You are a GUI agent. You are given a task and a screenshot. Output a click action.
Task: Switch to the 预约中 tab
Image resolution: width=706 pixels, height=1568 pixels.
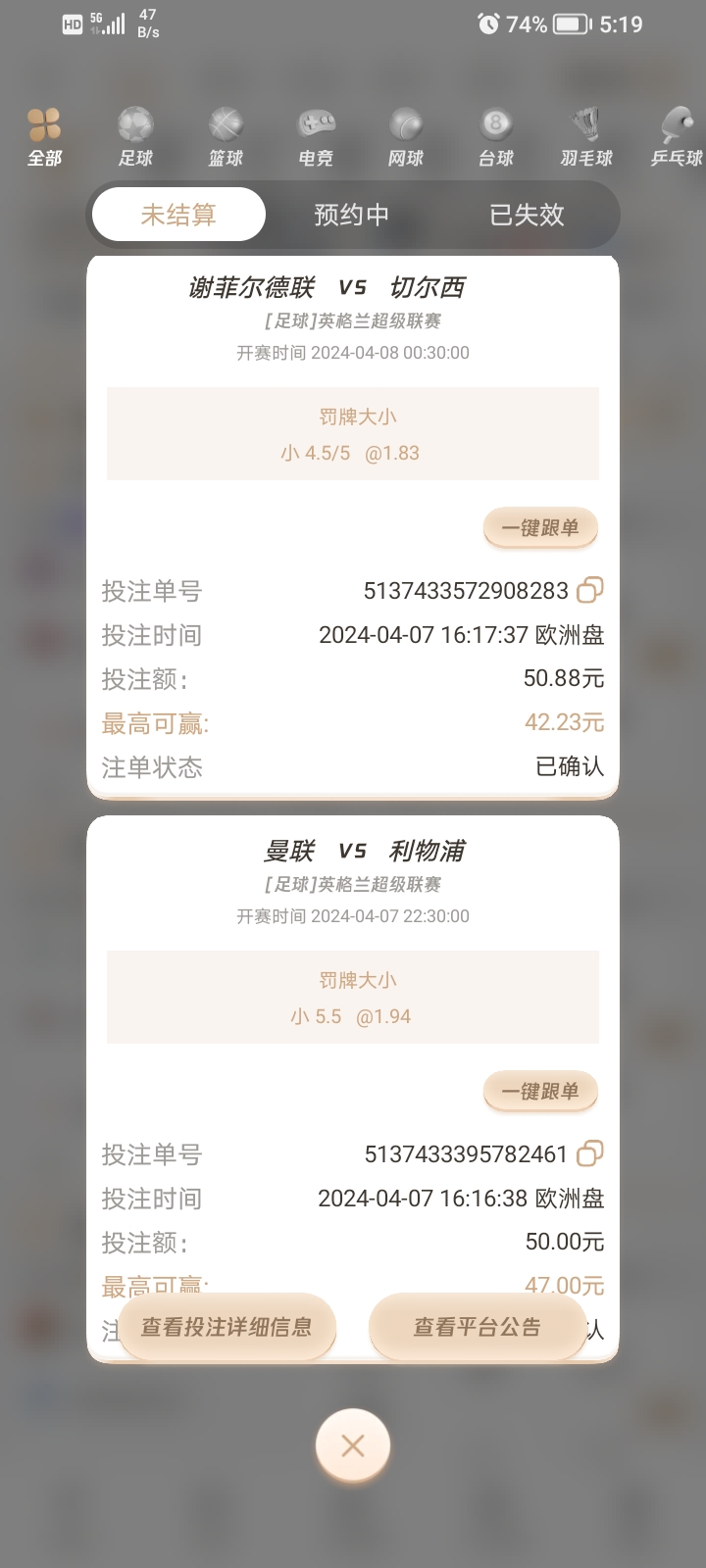[x=351, y=215]
